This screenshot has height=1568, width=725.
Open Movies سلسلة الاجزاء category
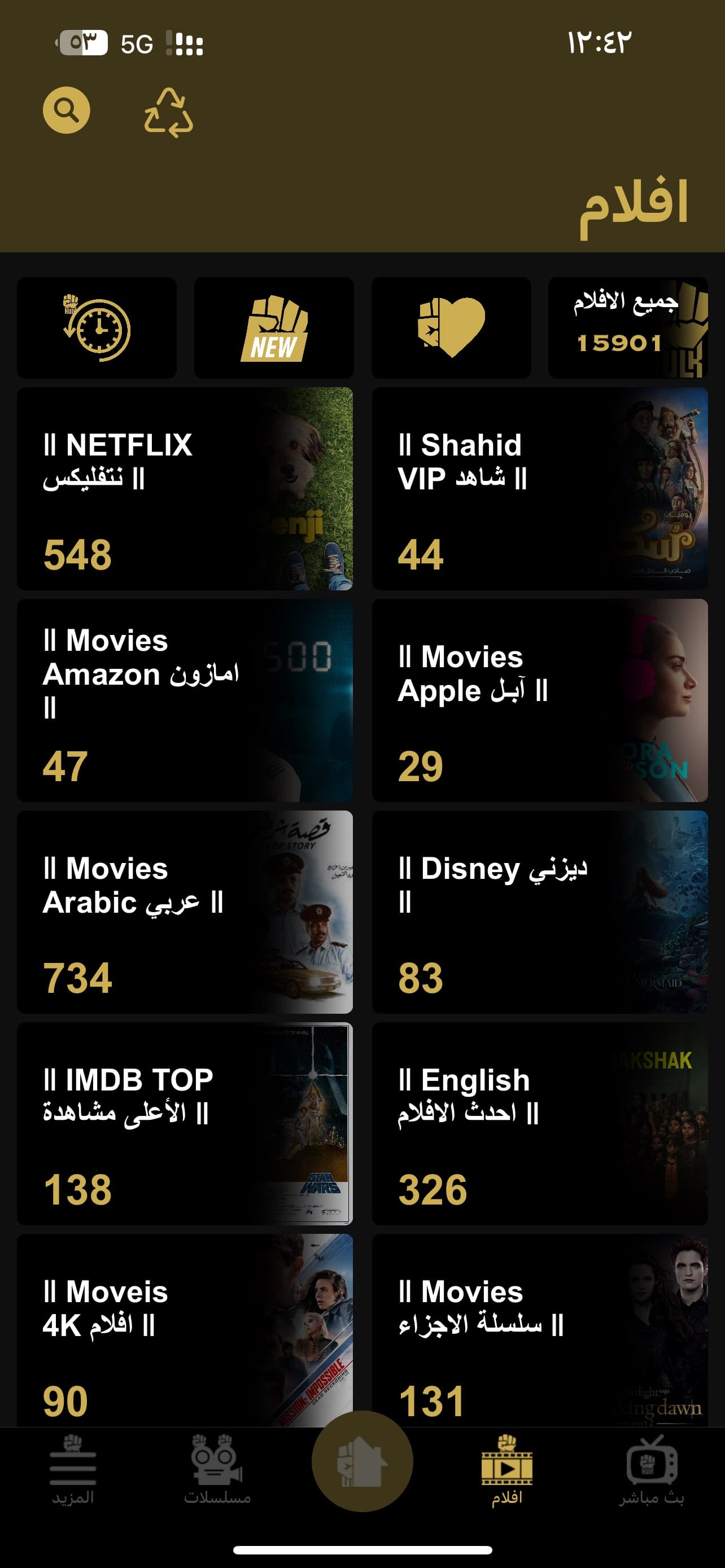tap(539, 1330)
